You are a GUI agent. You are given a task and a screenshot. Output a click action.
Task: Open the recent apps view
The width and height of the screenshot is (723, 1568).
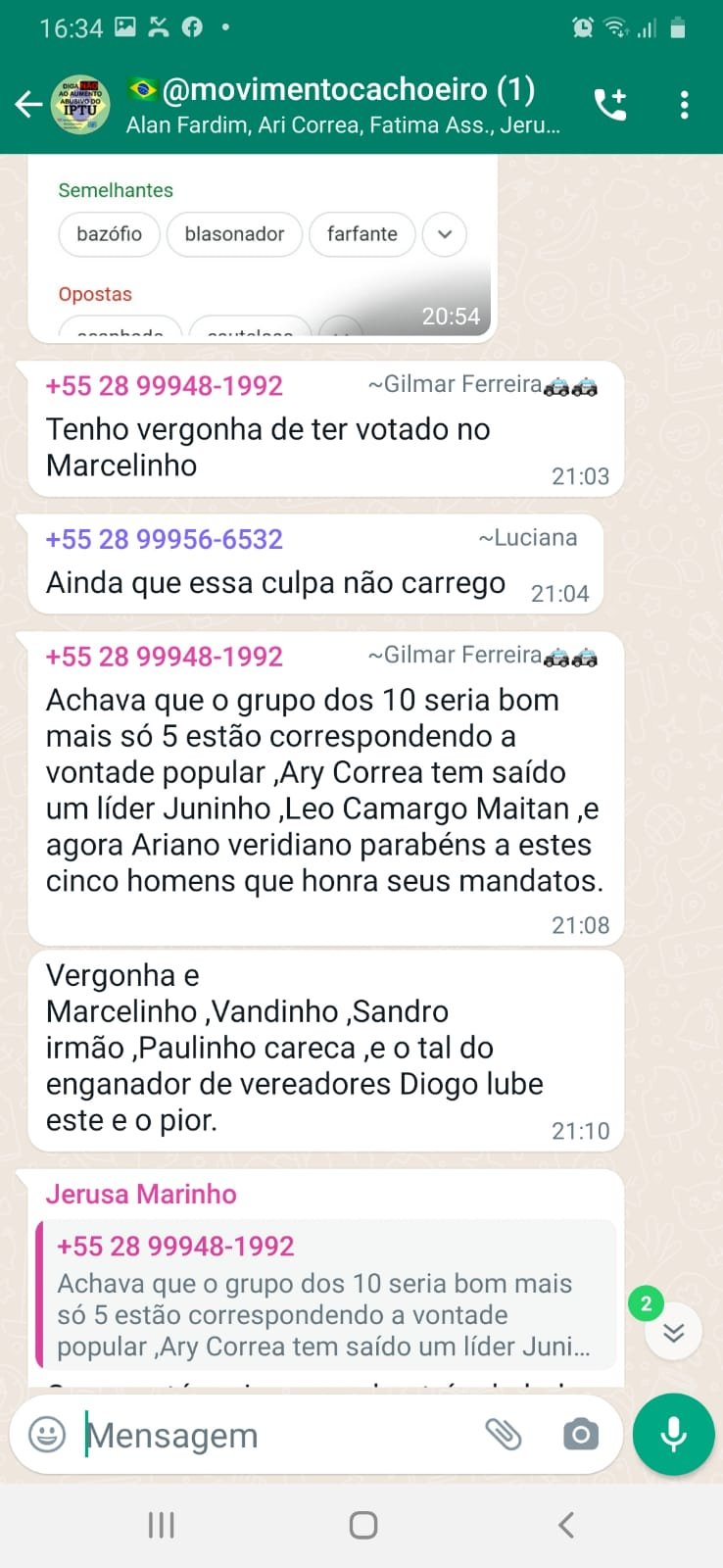click(161, 1525)
